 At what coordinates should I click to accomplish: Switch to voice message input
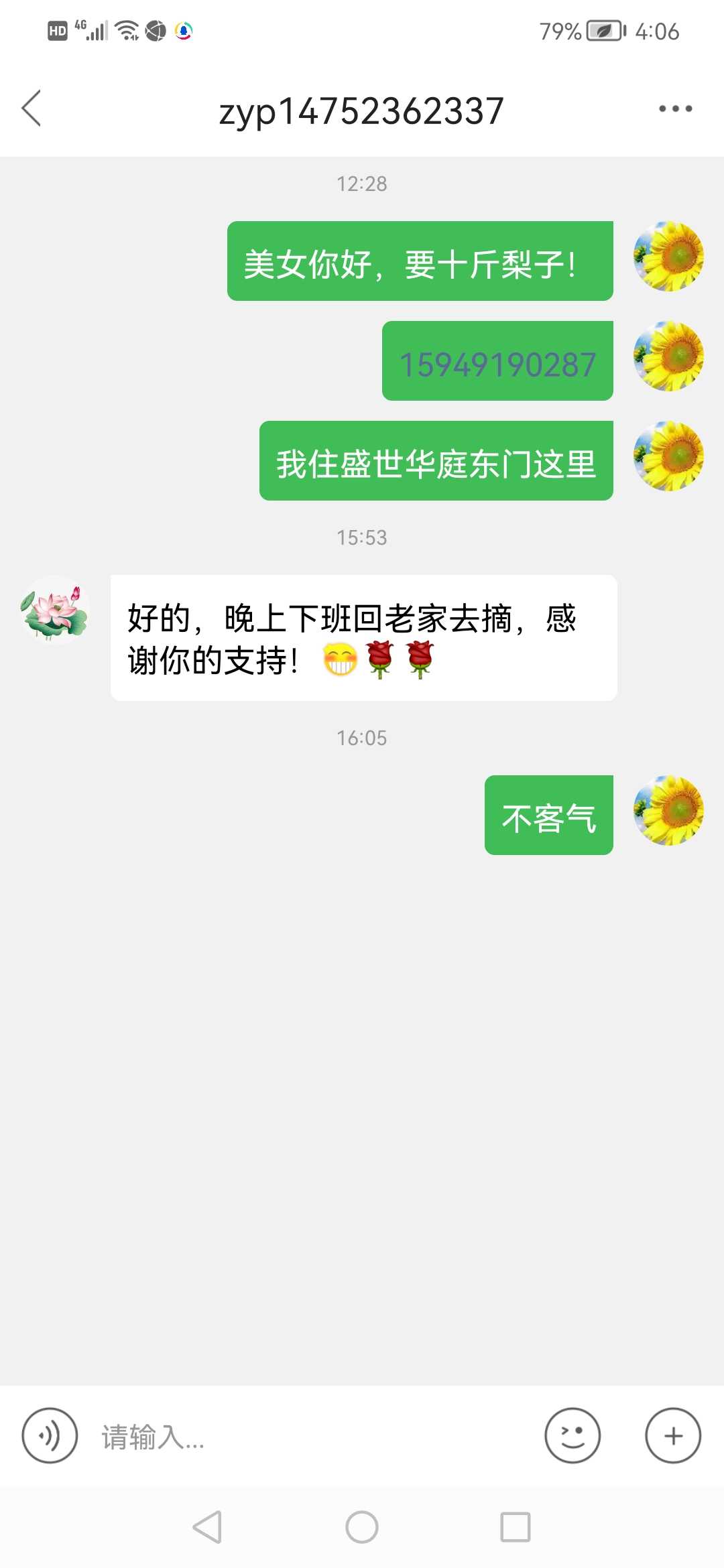pyautogui.click(x=50, y=1435)
